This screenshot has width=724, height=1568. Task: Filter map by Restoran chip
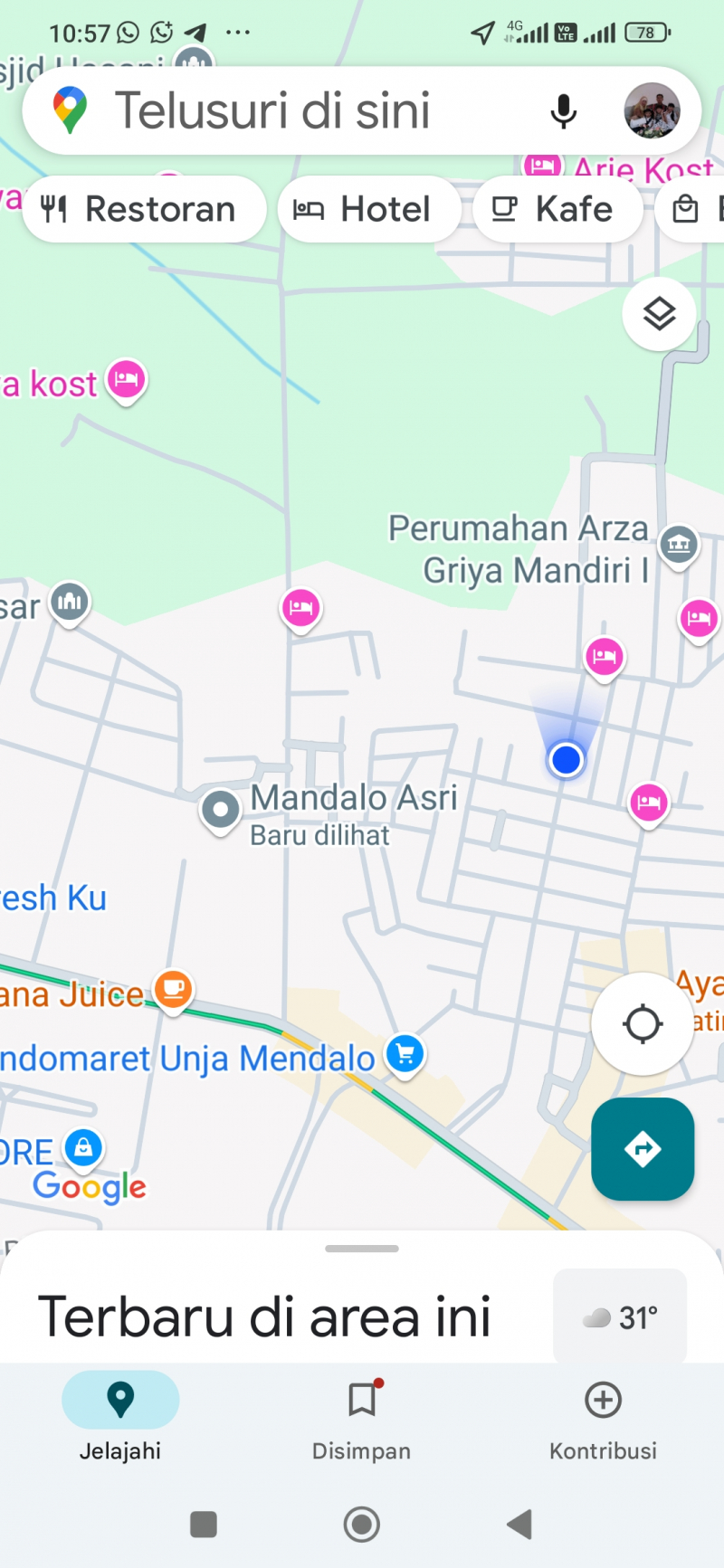click(144, 210)
